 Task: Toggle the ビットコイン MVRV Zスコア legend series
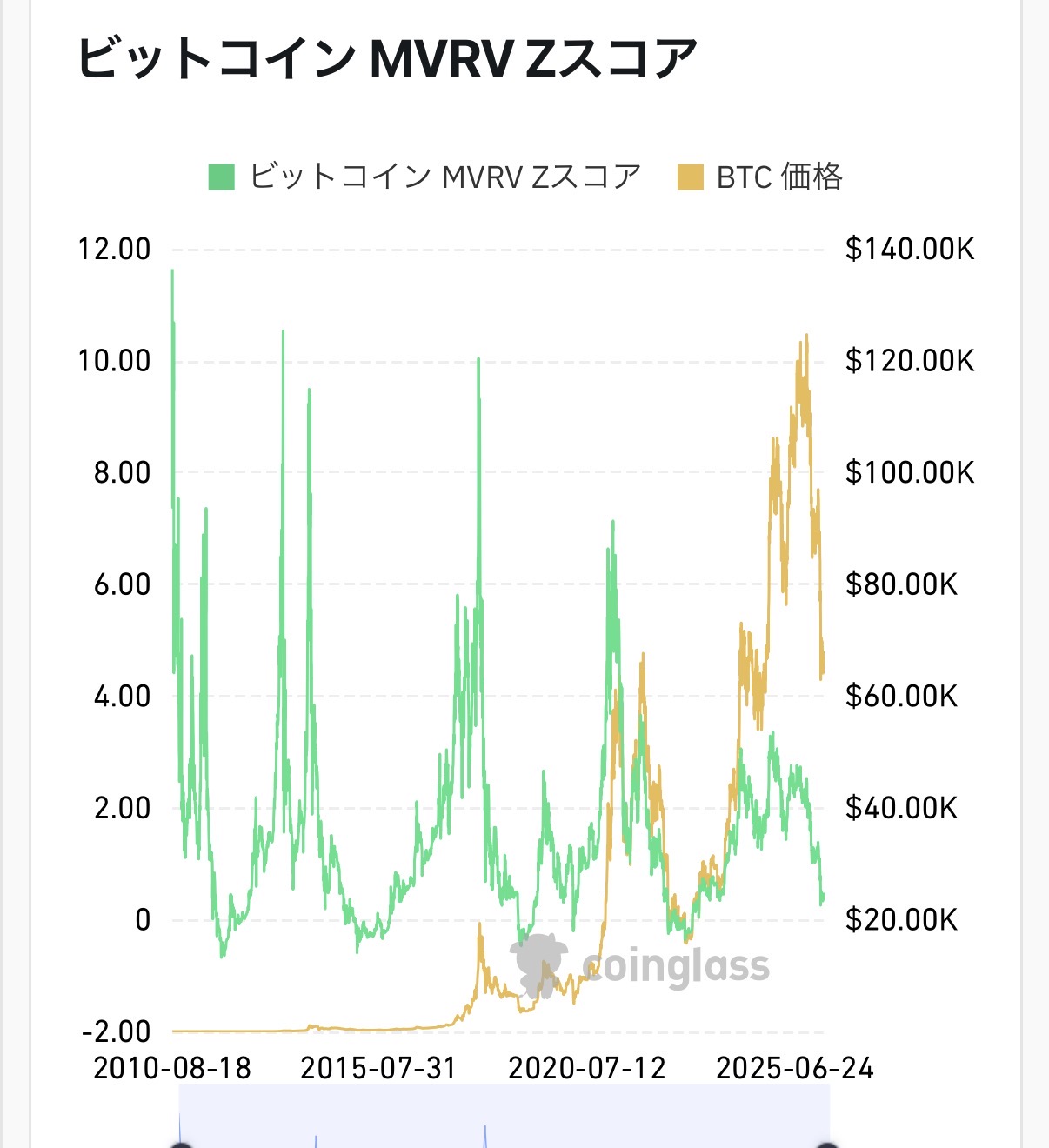point(424,177)
